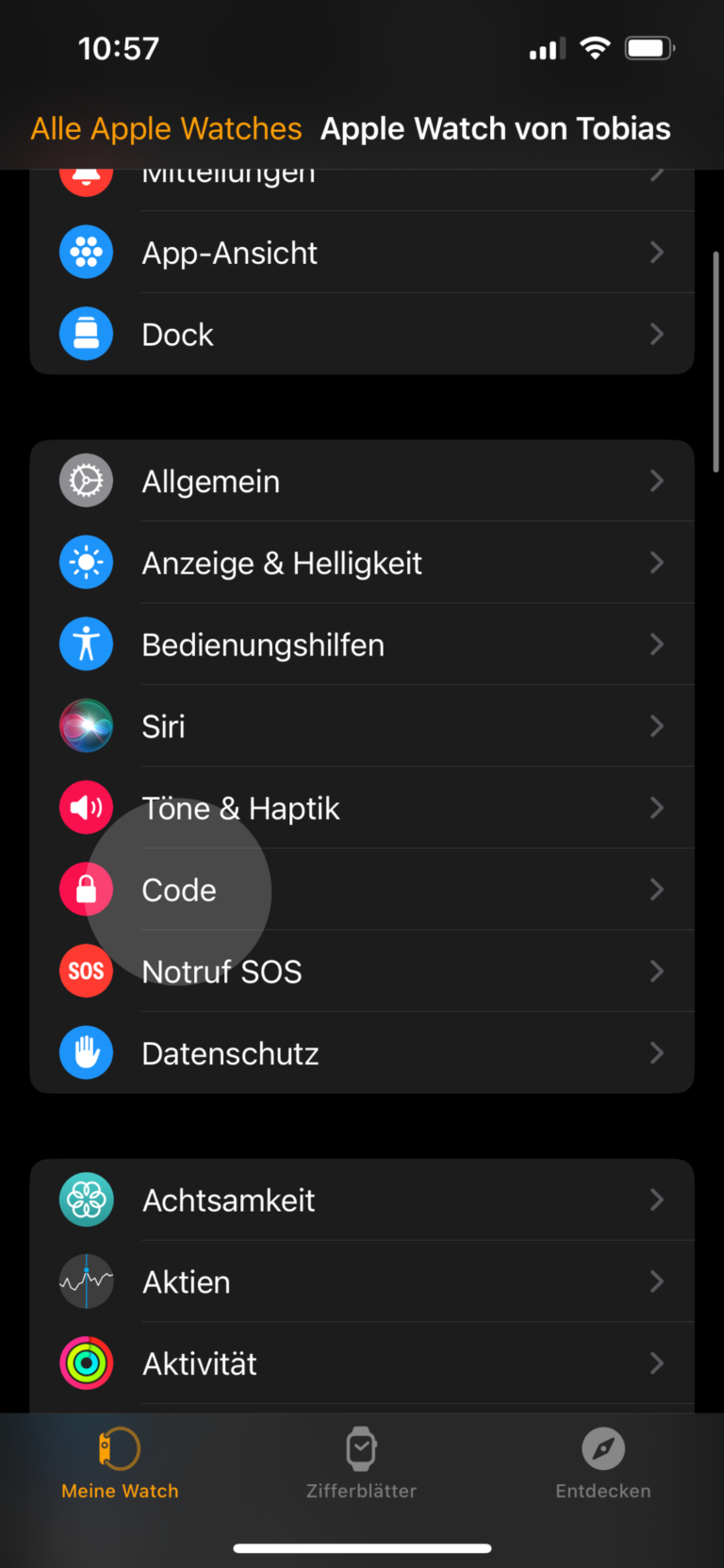Select the Töne & Haptik speaker icon
This screenshot has height=1568, width=724.
86,807
